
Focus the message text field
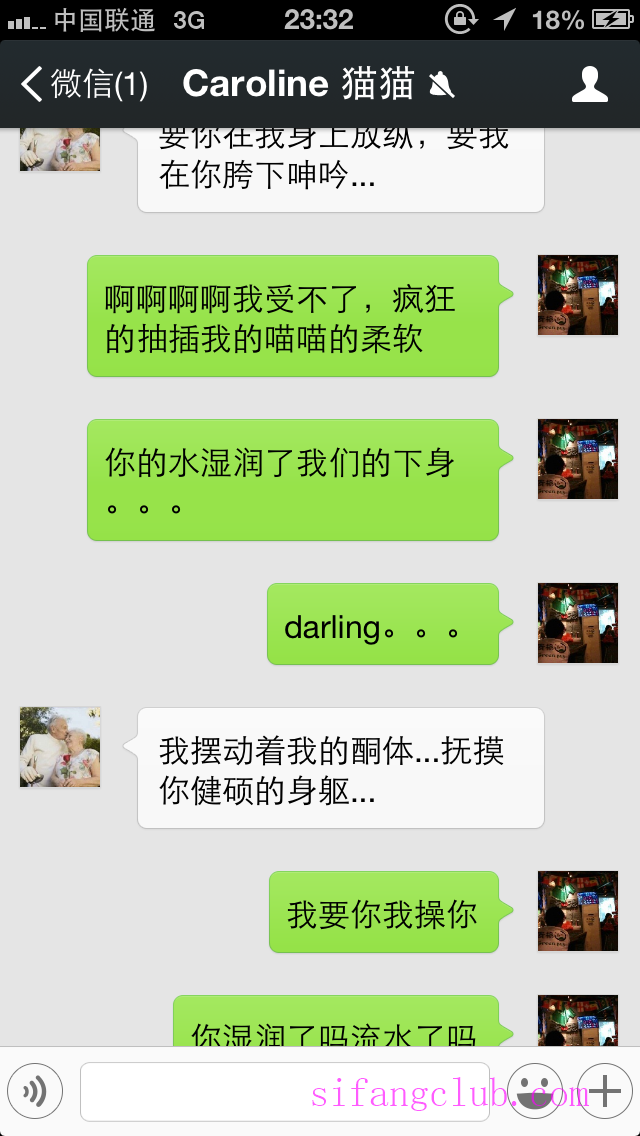click(x=285, y=1091)
